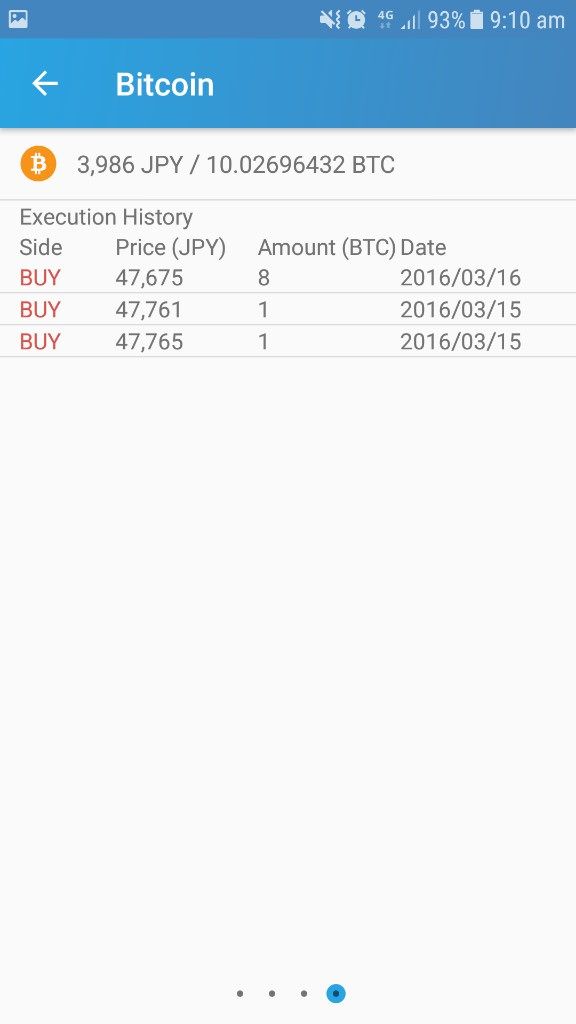Open the BUY execution at price 47,675
Viewport: 576px width, 1024px height.
point(288,278)
